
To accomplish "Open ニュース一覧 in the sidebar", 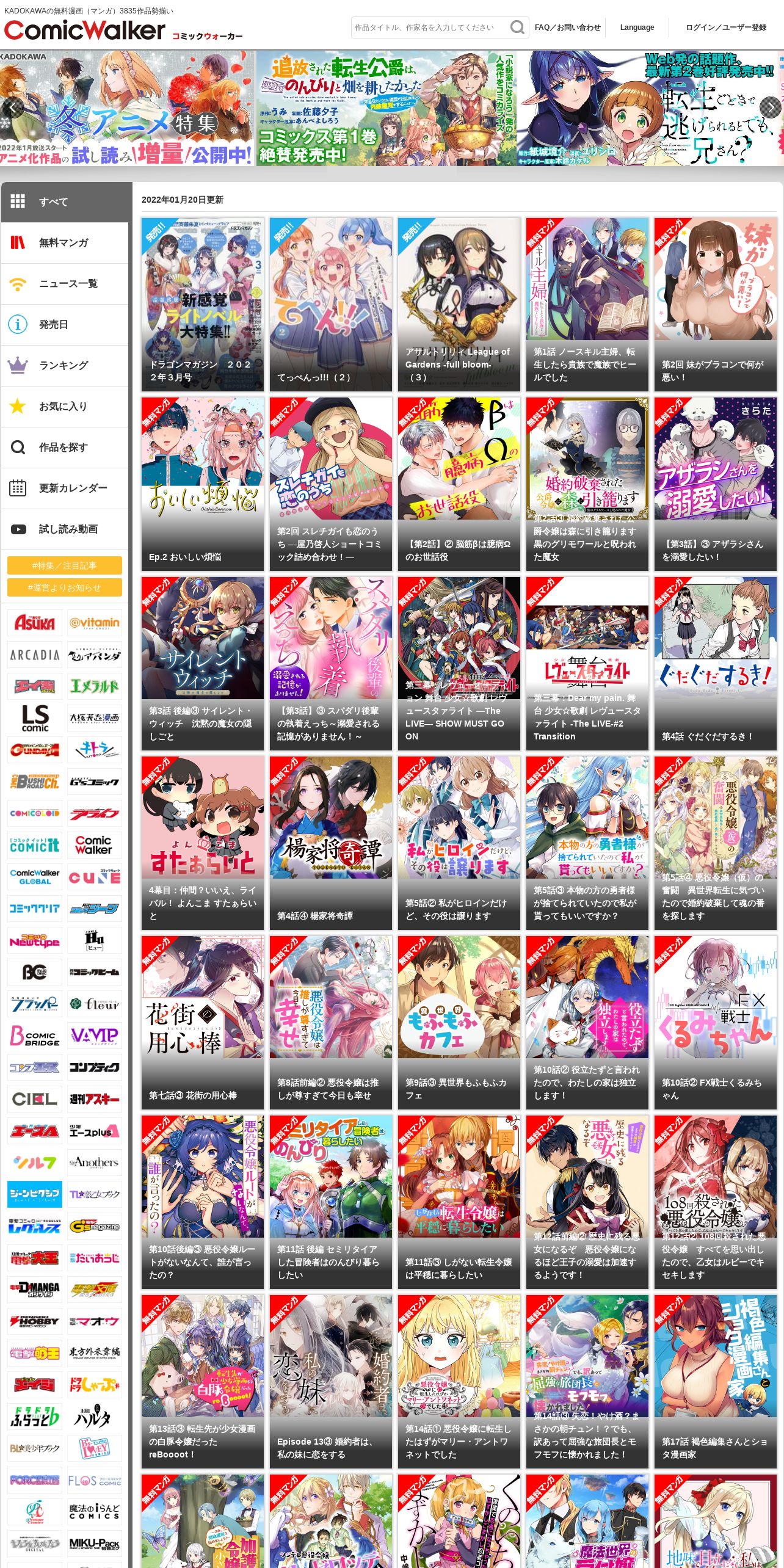I will [65, 284].
